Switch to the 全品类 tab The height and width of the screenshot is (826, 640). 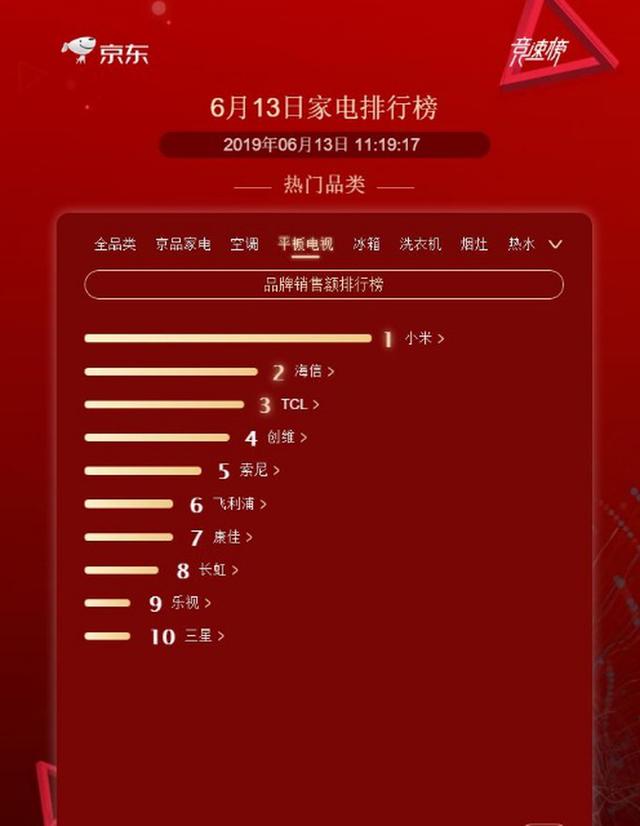115,244
